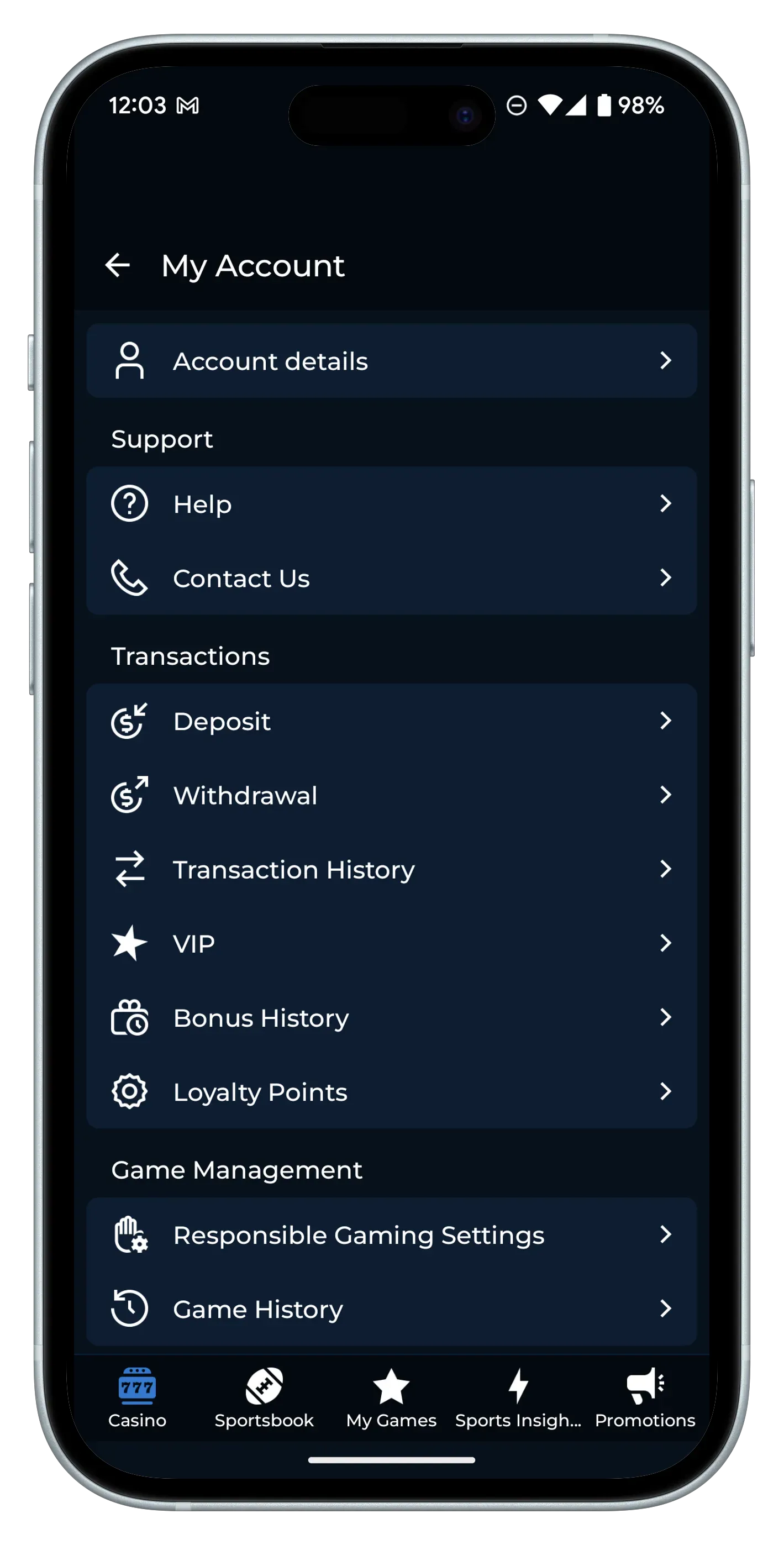784x1545 pixels.
Task: Switch to the My Games tab
Action: [391, 1399]
